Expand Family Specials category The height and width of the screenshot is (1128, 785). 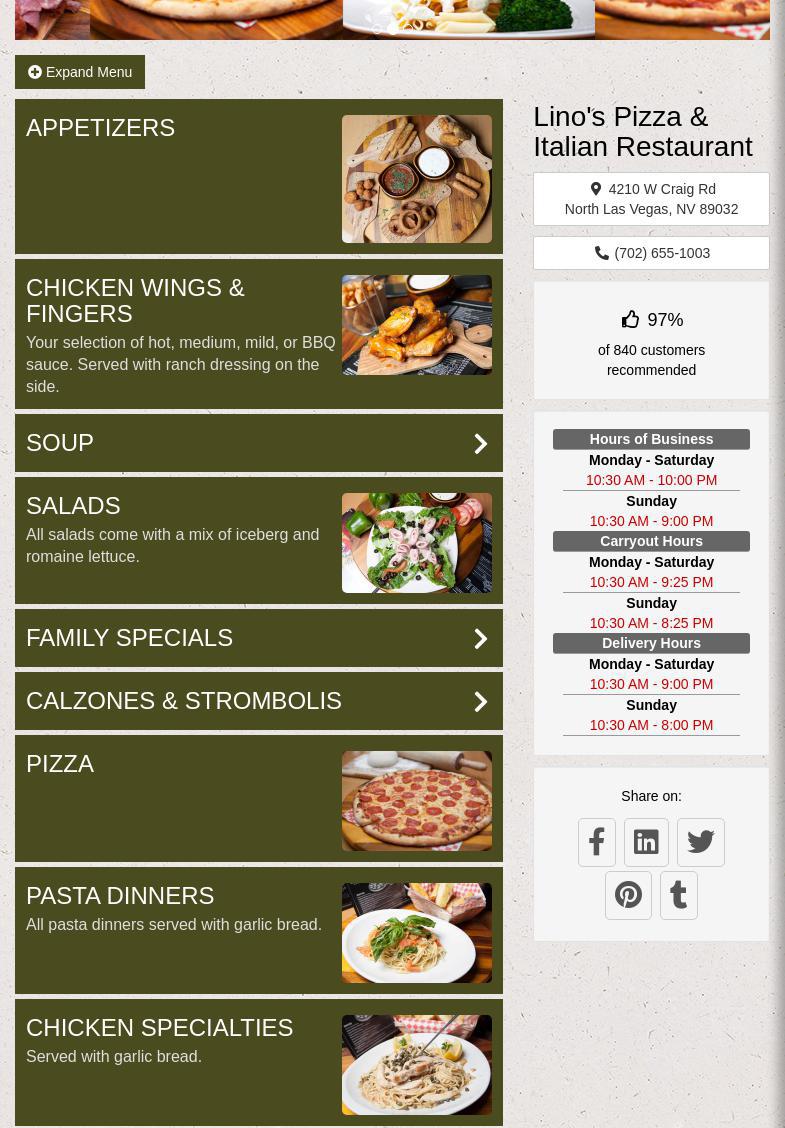tap(258, 638)
